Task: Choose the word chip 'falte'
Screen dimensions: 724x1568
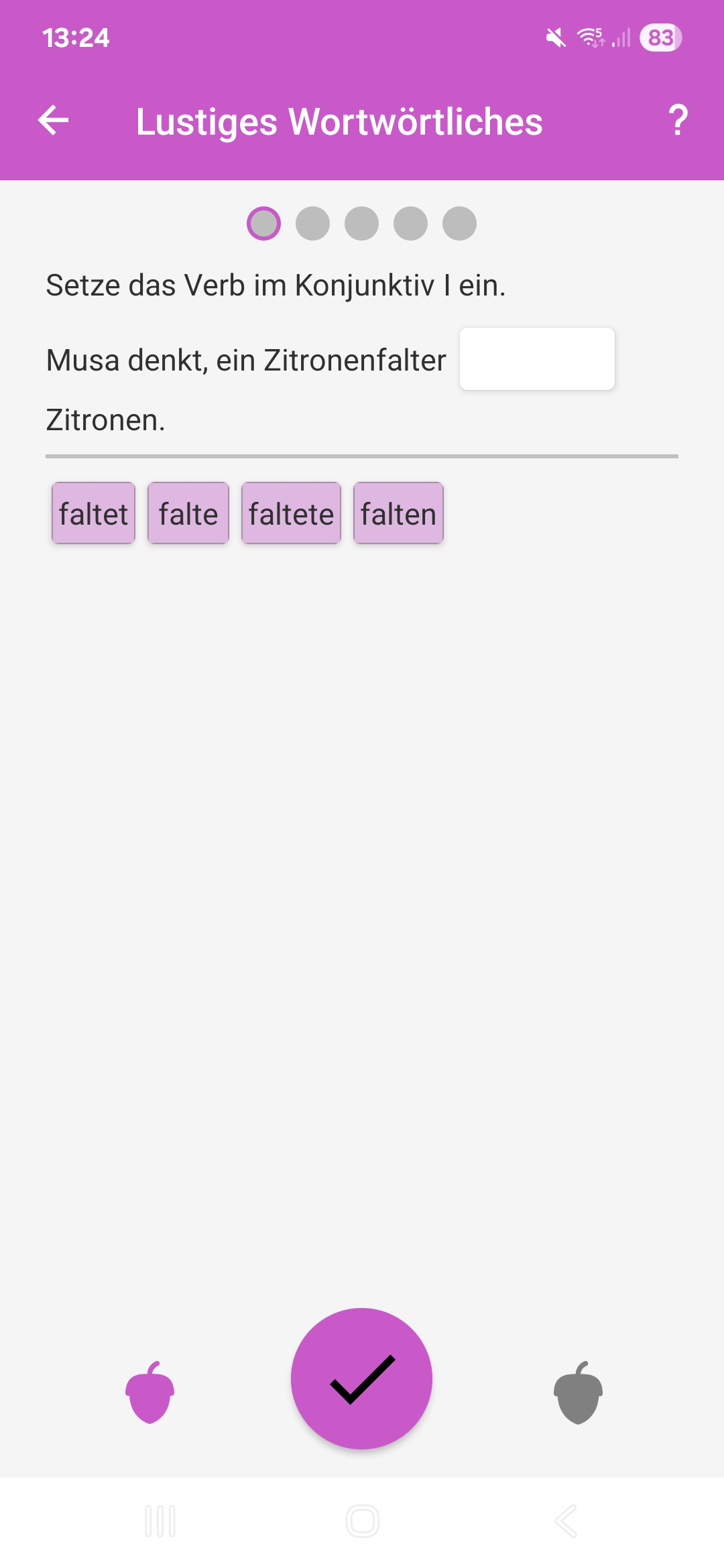Action: [188, 513]
